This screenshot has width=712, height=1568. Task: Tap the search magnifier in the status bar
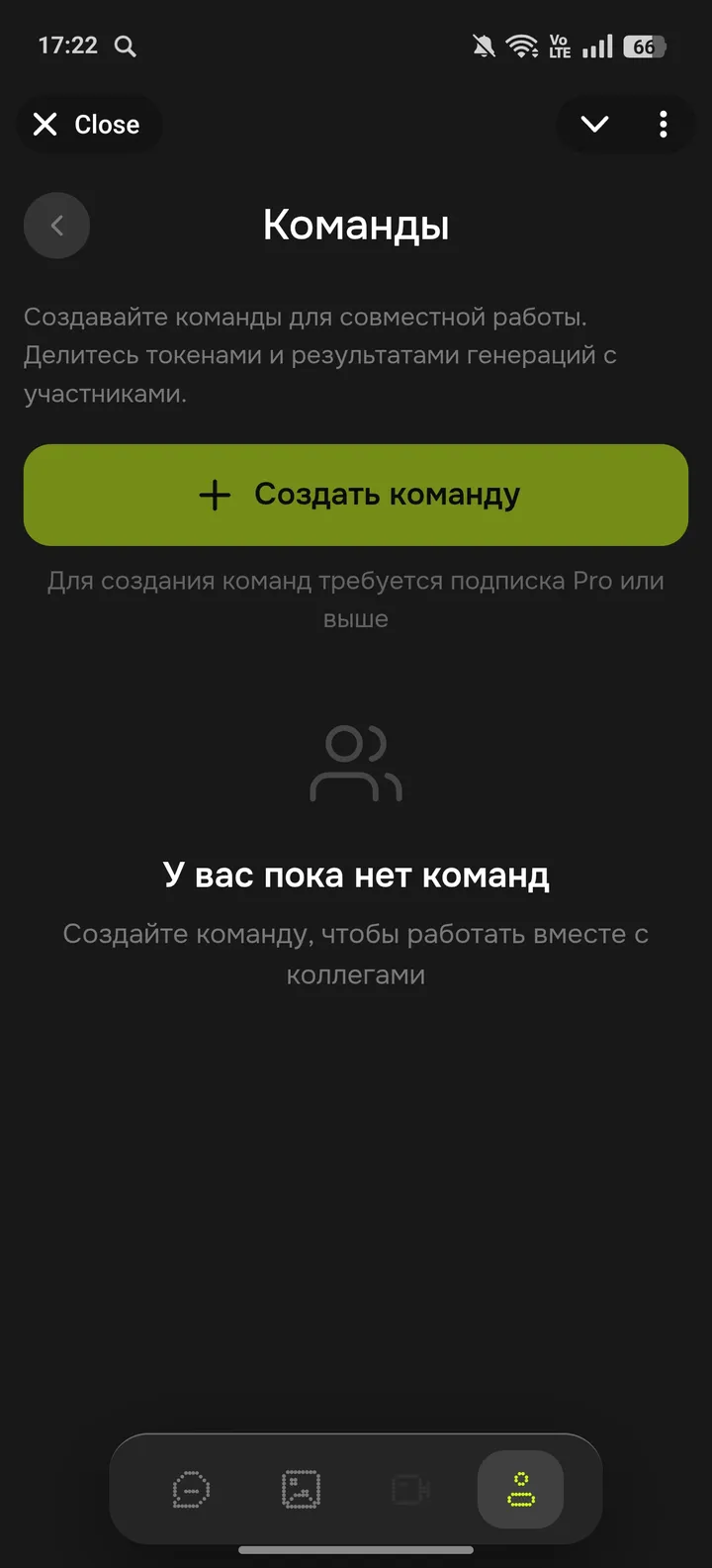pyautogui.click(x=125, y=46)
